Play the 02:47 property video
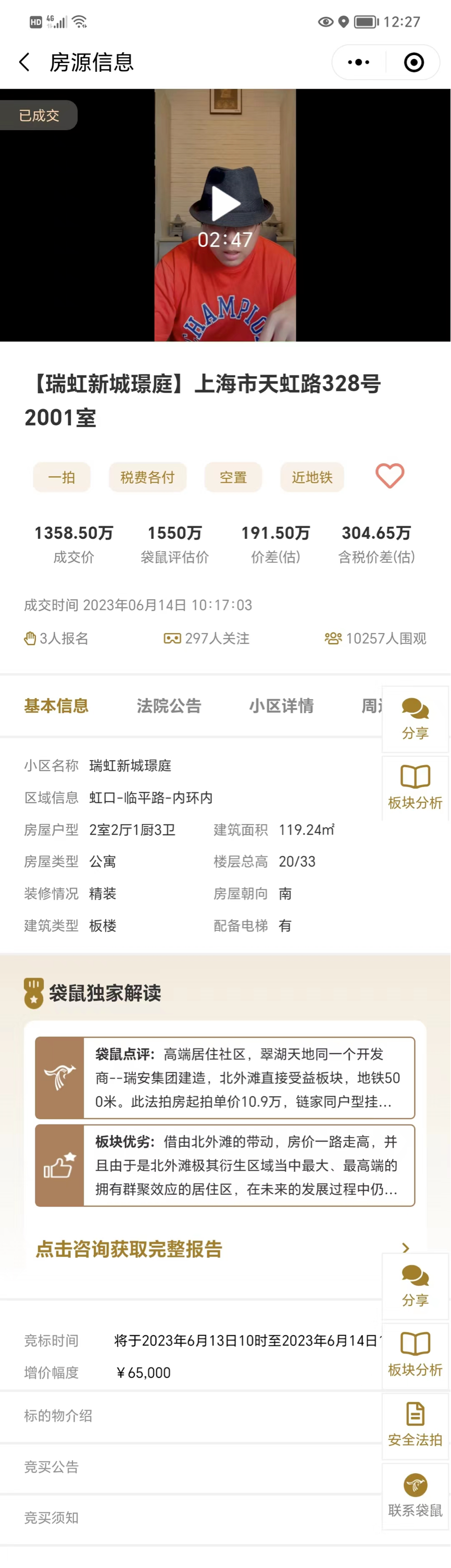 [x=225, y=204]
